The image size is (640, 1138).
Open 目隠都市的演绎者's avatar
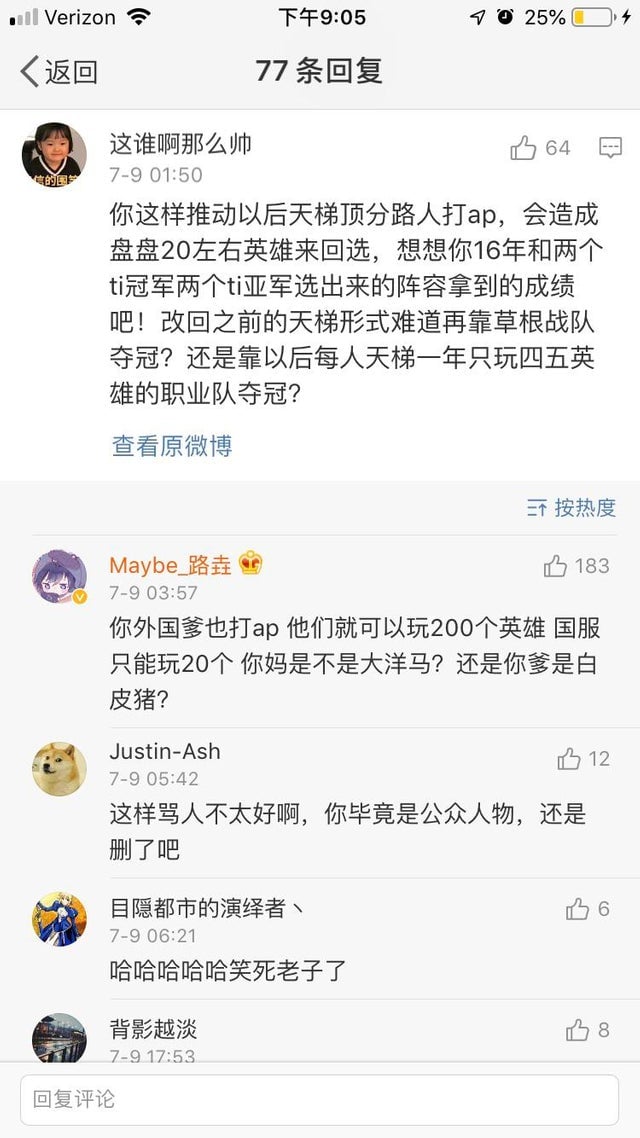pyautogui.click(x=59, y=919)
